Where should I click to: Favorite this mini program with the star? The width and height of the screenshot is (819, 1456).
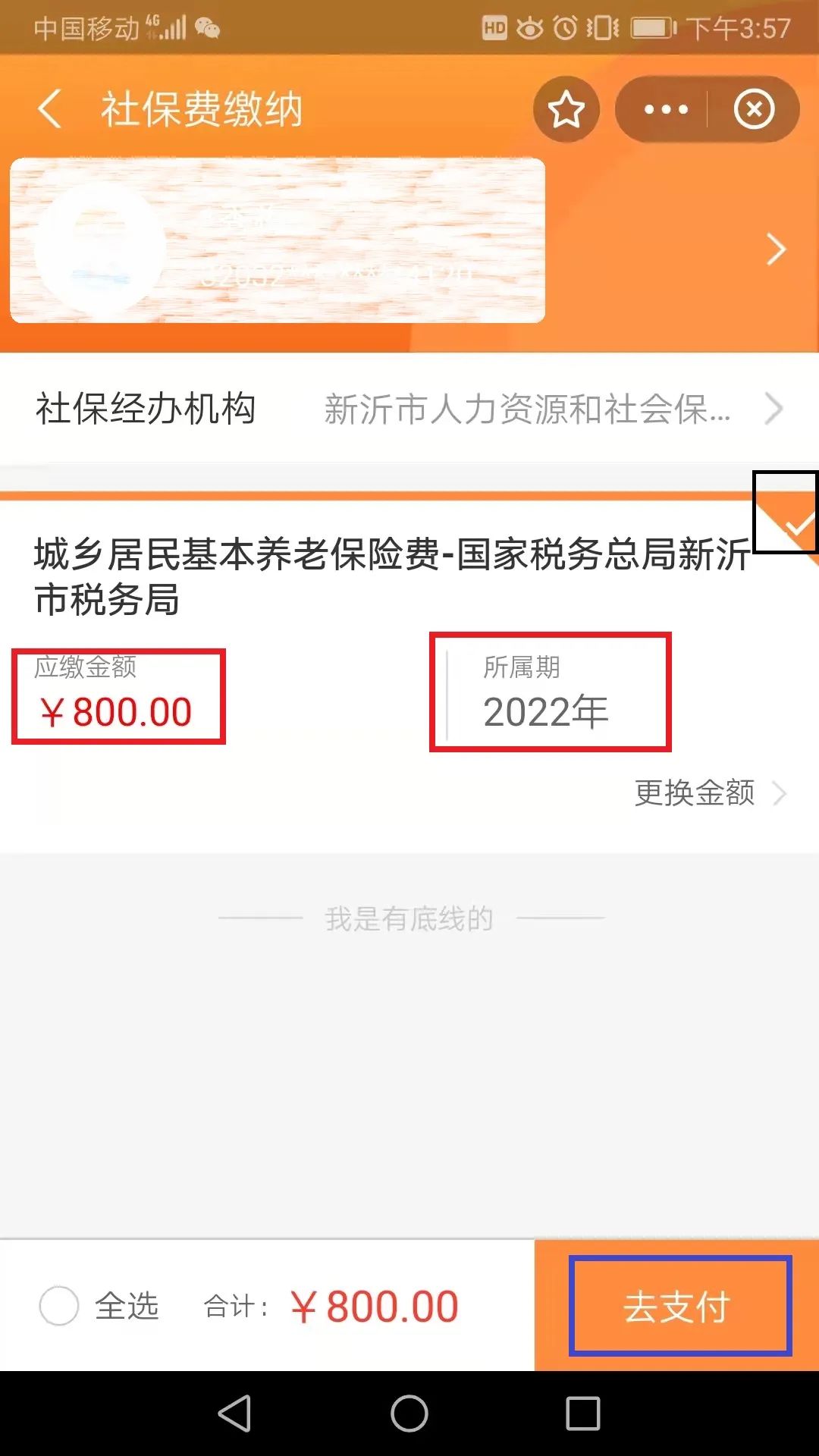pyautogui.click(x=566, y=110)
